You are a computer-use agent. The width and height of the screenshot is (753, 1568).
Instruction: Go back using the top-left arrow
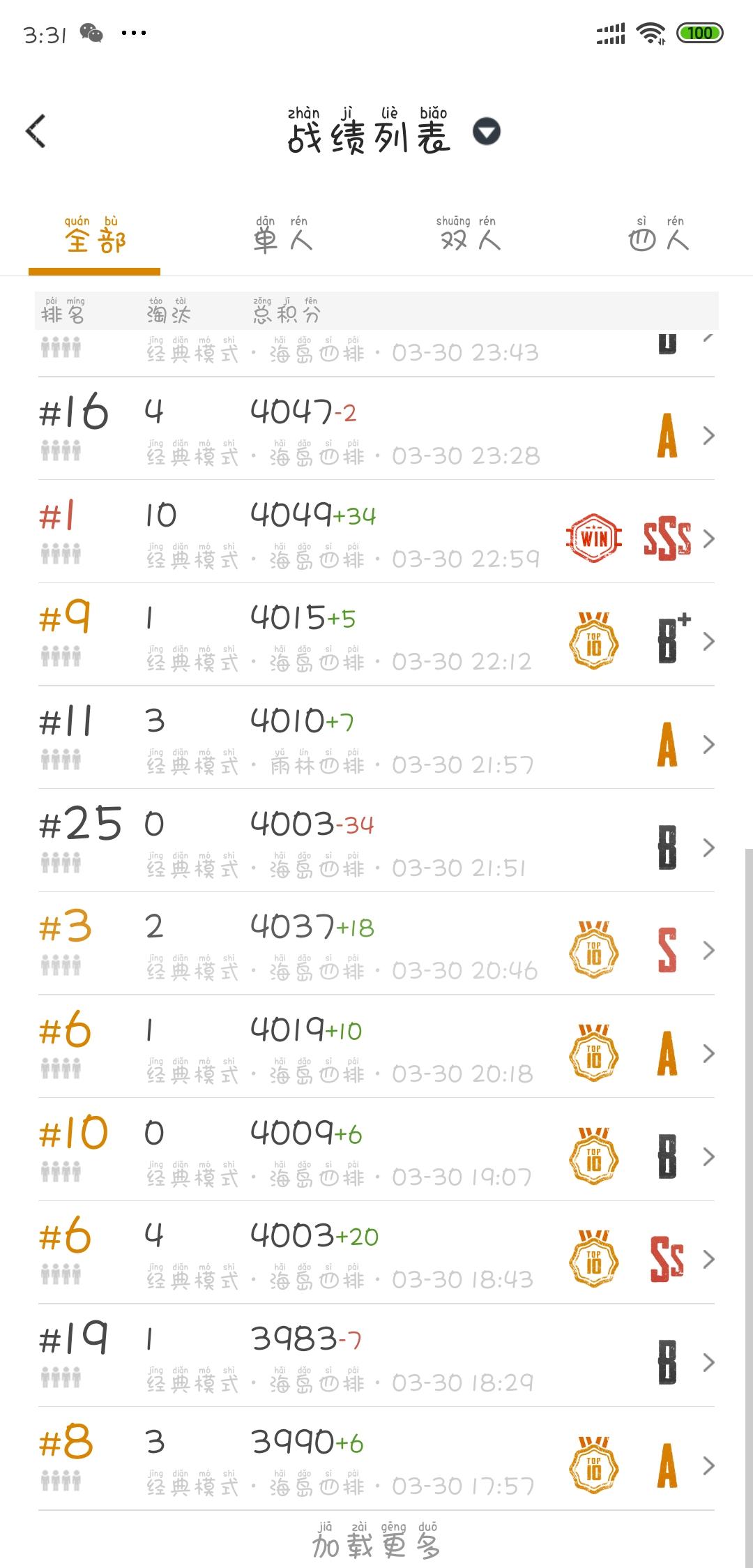[36, 131]
